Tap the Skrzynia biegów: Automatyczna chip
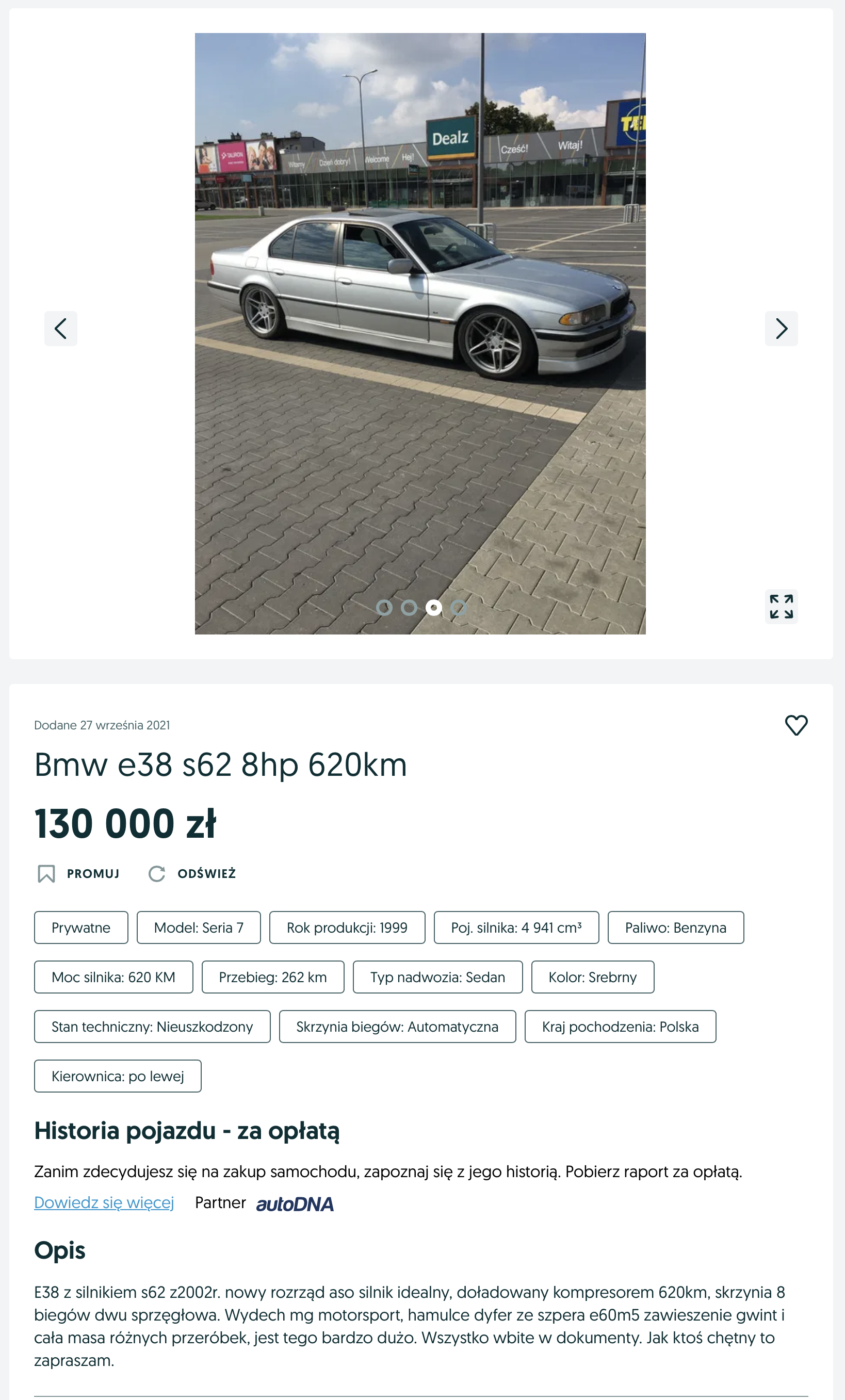845x1400 pixels. click(397, 1026)
